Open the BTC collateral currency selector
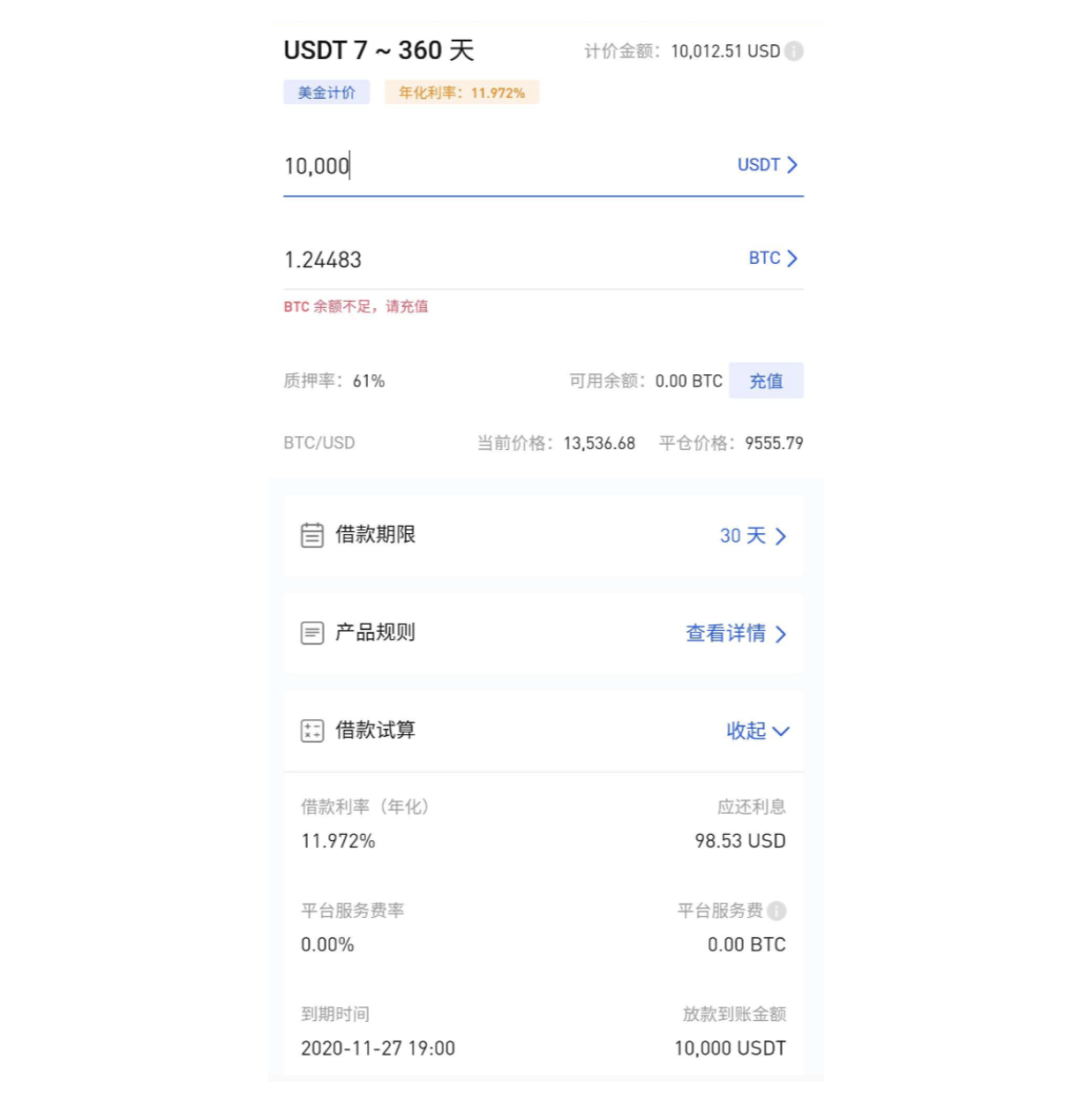 click(773, 258)
